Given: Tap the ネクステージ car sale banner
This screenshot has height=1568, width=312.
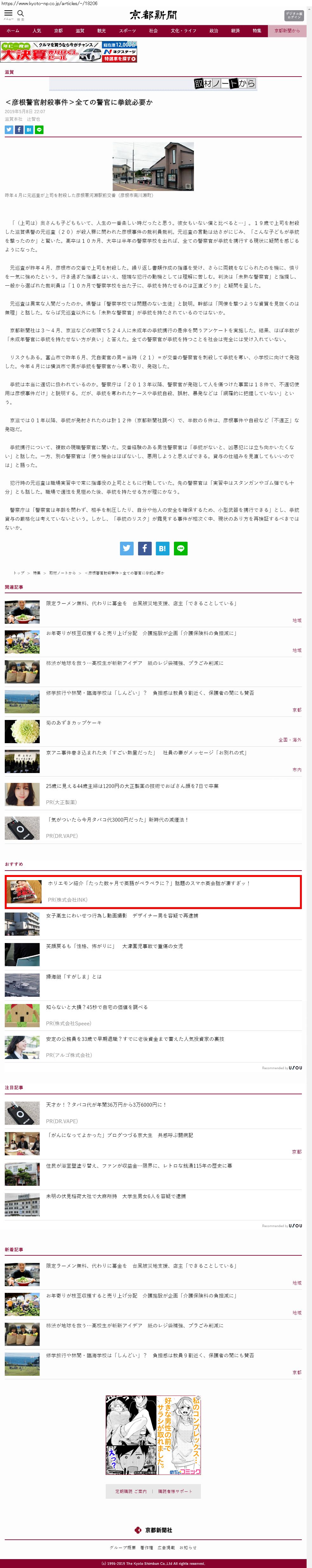Looking at the screenshot, I should [x=68, y=52].
